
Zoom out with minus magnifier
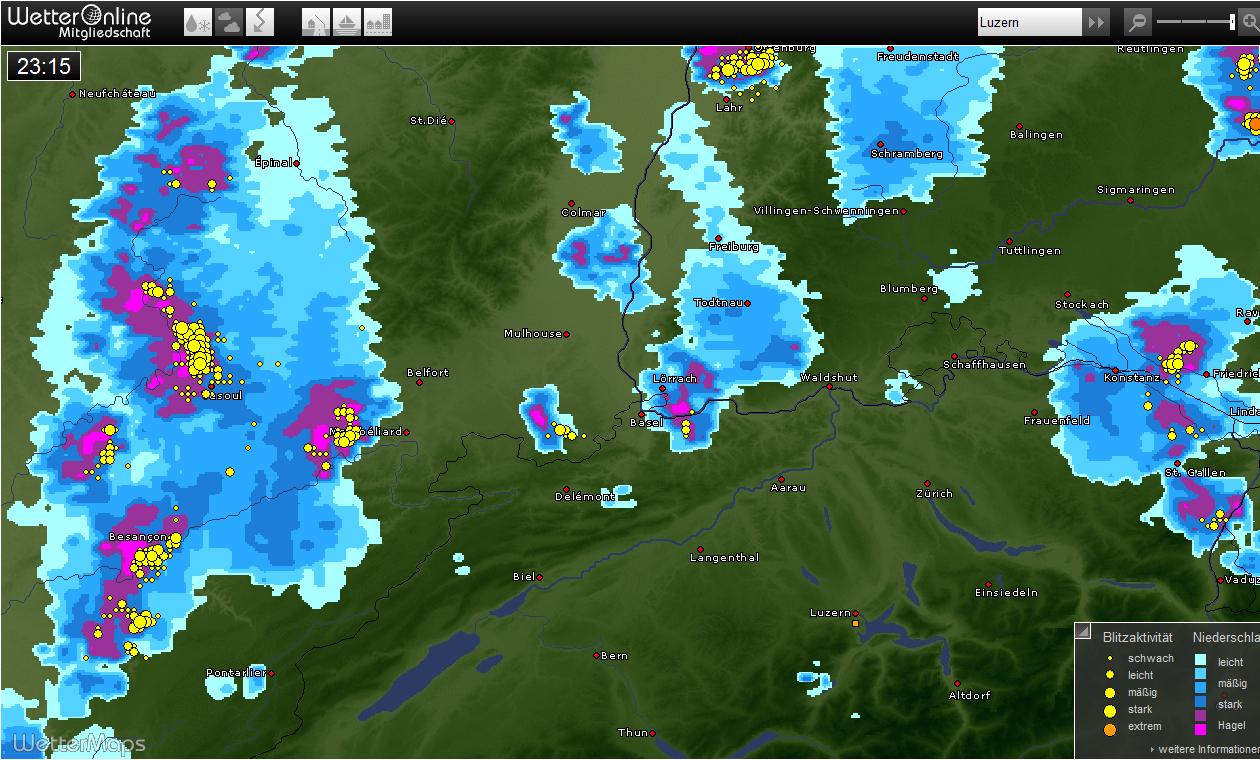[1137, 22]
